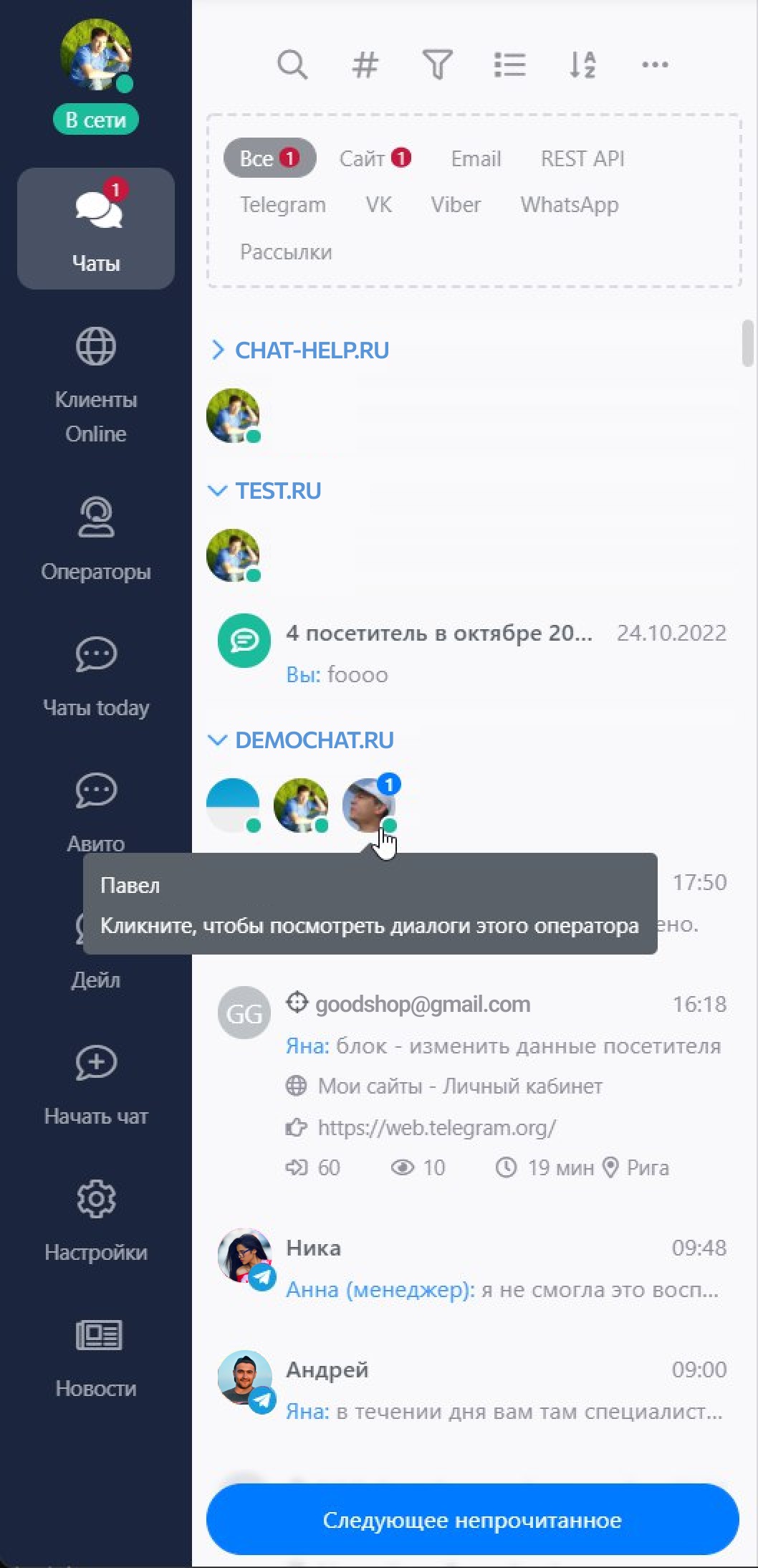This screenshot has height=1568, width=758.
Task: Switch to the Email filter
Action: pos(476,158)
